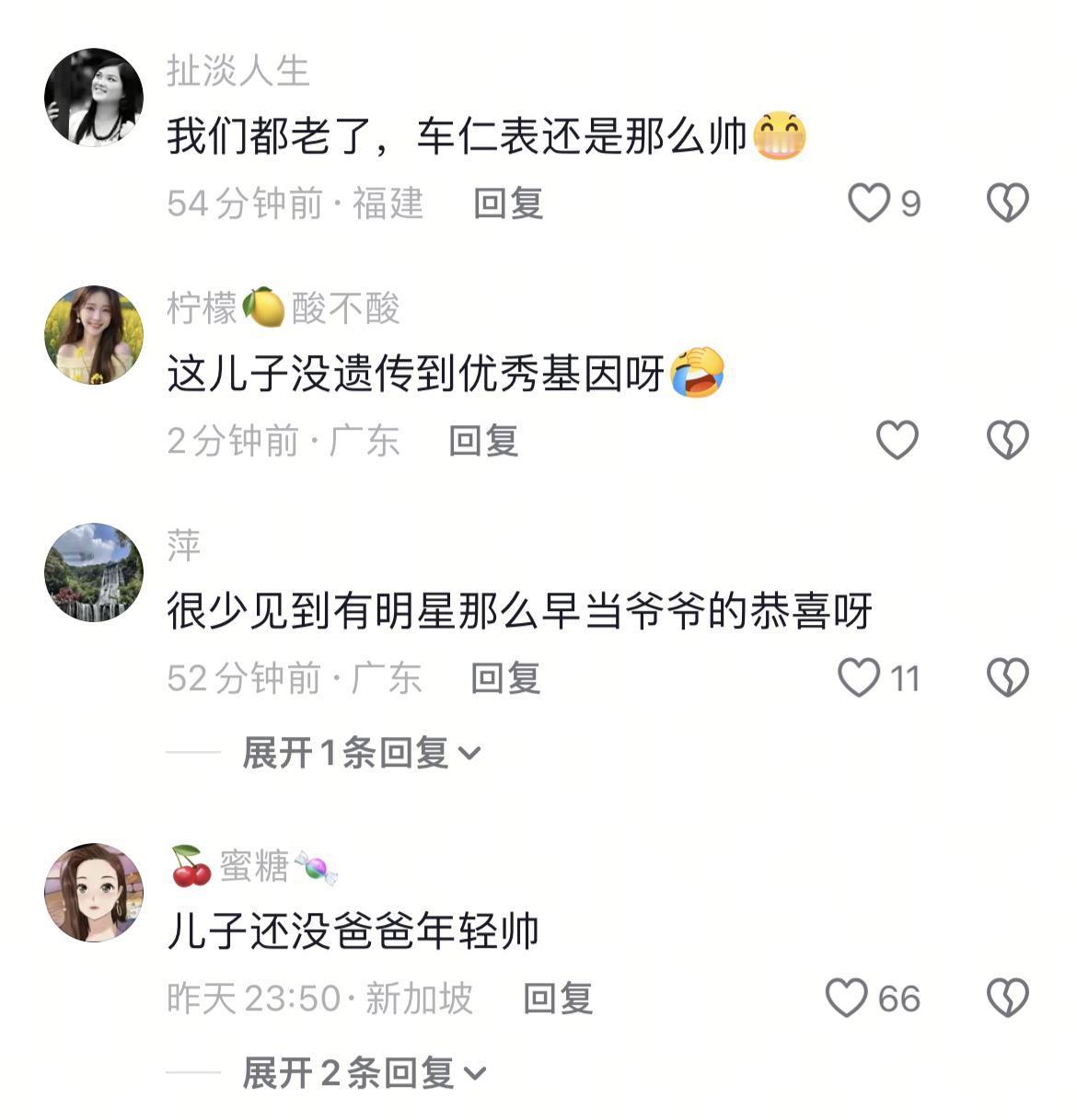Like 萍's comment showing 11 likes
The image size is (1077, 1120).
coord(859,675)
